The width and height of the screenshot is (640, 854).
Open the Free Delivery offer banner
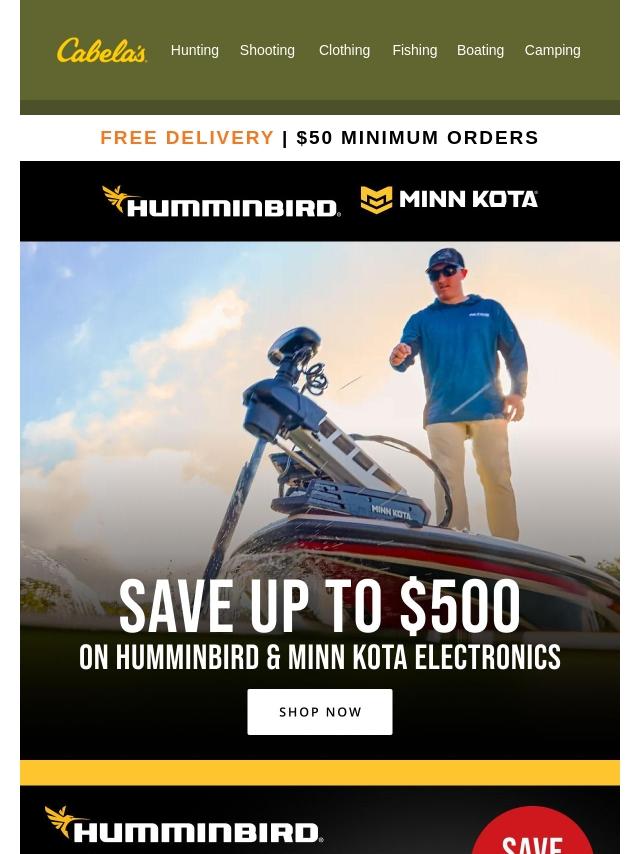coord(320,137)
